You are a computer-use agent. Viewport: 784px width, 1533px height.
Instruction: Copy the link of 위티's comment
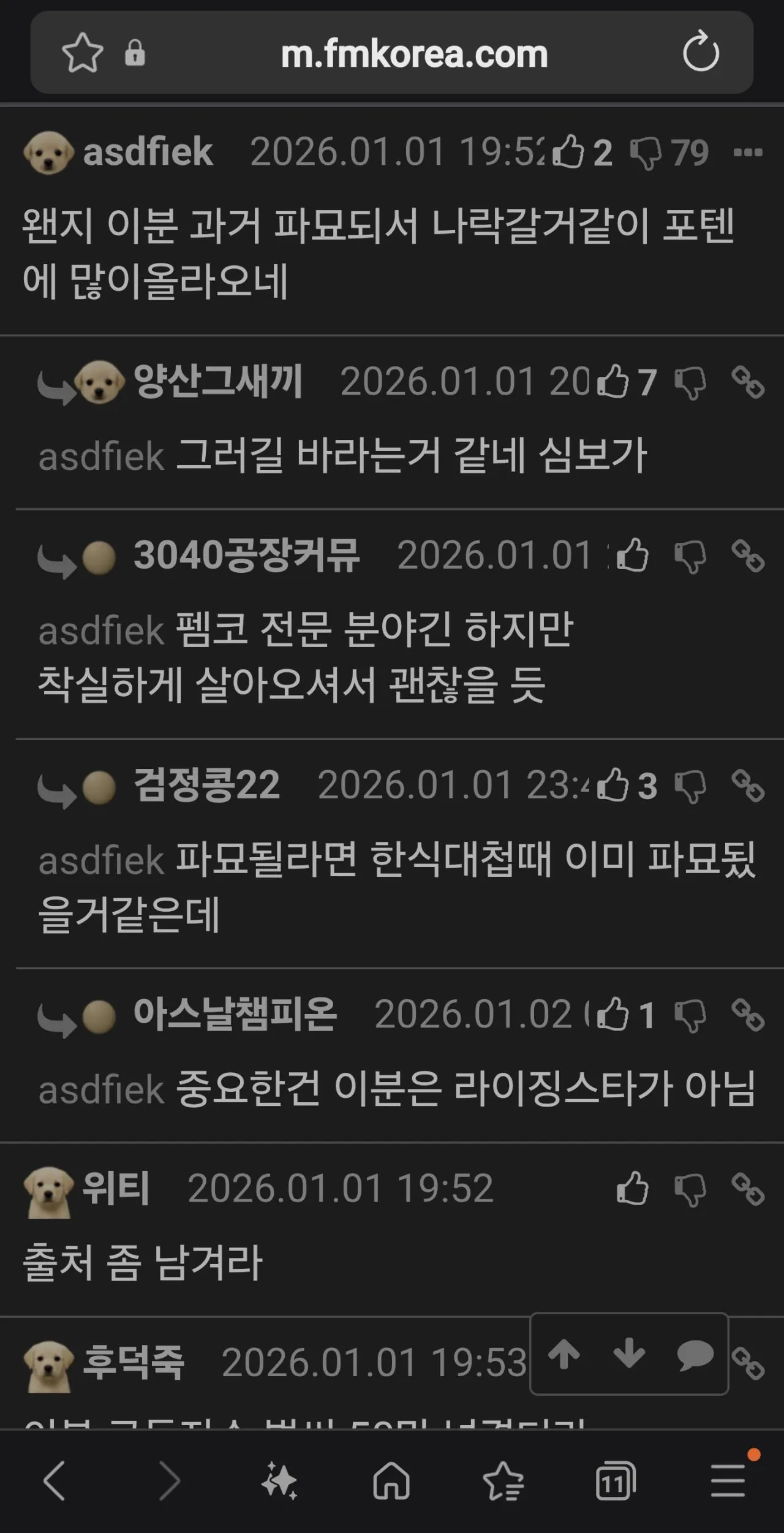pyautogui.click(x=748, y=1189)
